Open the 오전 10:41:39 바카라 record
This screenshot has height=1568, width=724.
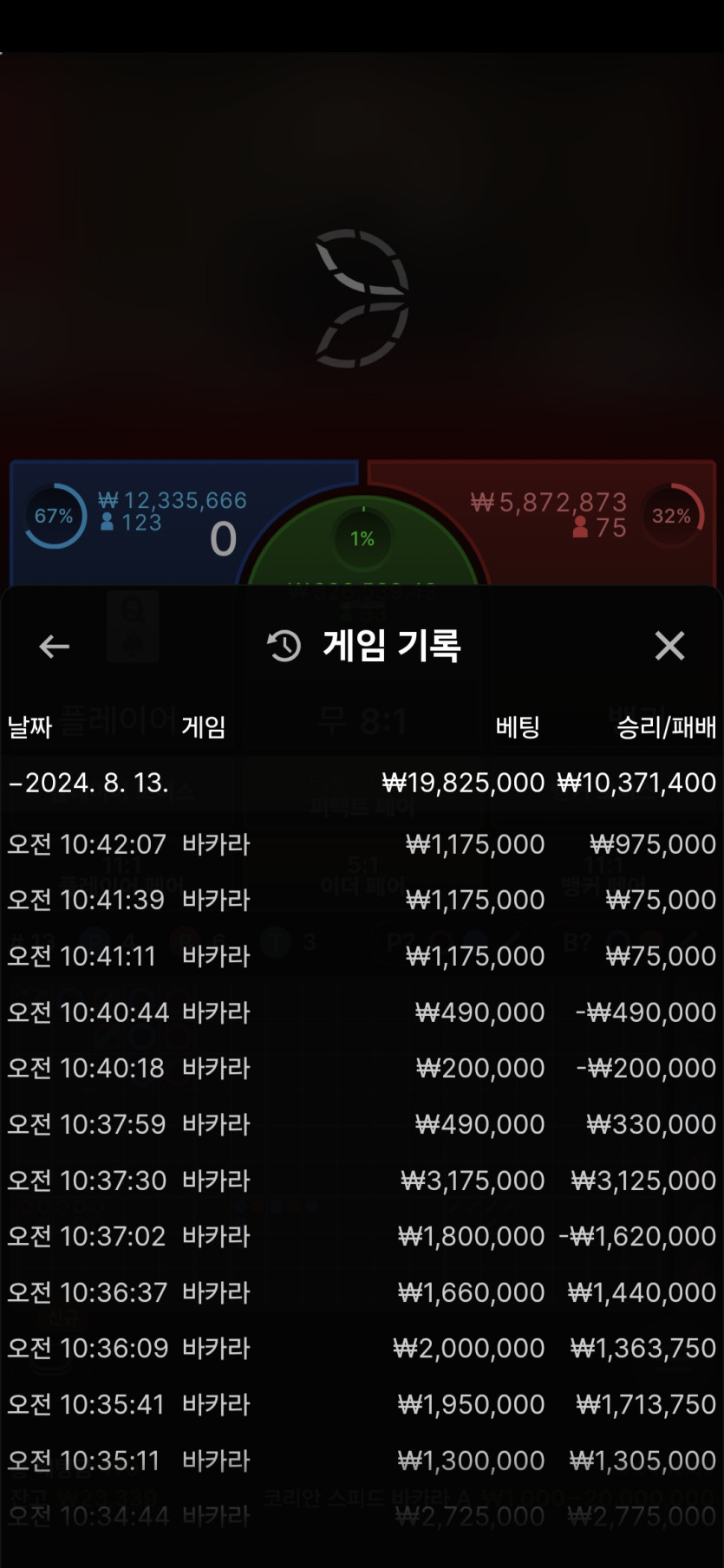pyautogui.click(x=362, y=900)
